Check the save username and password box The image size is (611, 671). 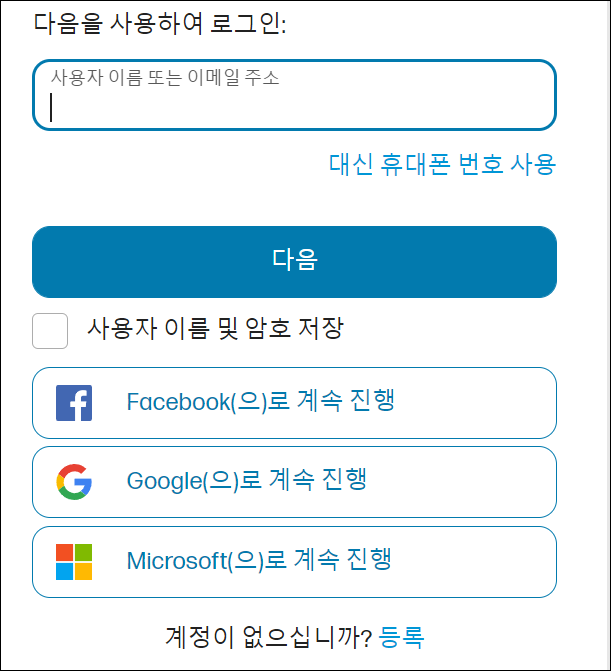click(x=50, y=331)
